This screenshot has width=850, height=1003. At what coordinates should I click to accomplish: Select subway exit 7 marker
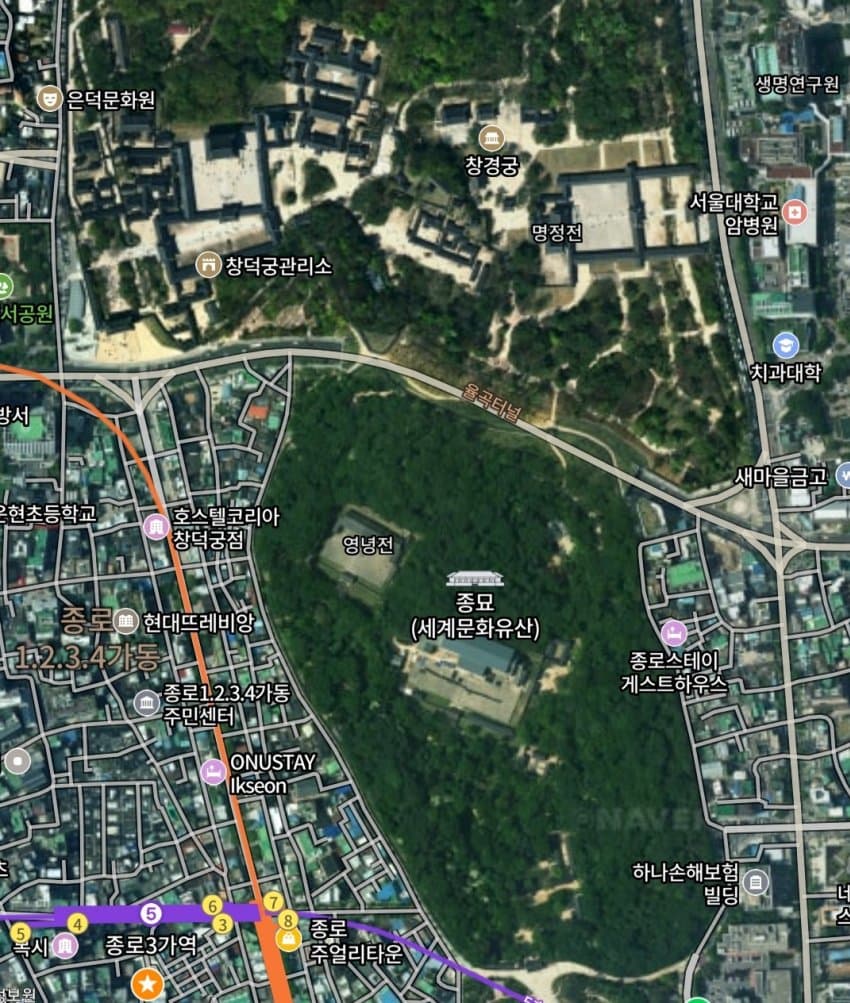[x=273, y=899]
